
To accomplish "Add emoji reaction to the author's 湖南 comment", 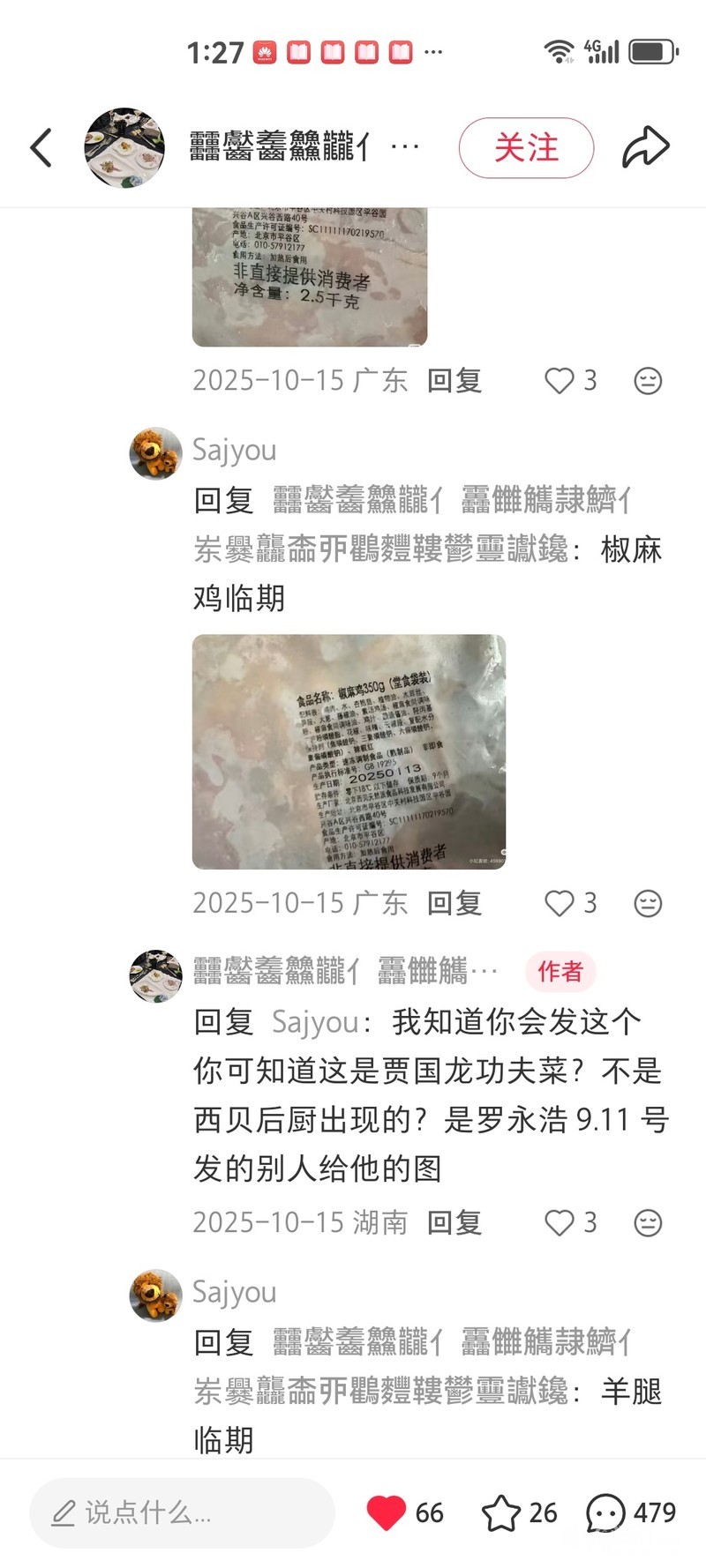I will pos(648,1222).
